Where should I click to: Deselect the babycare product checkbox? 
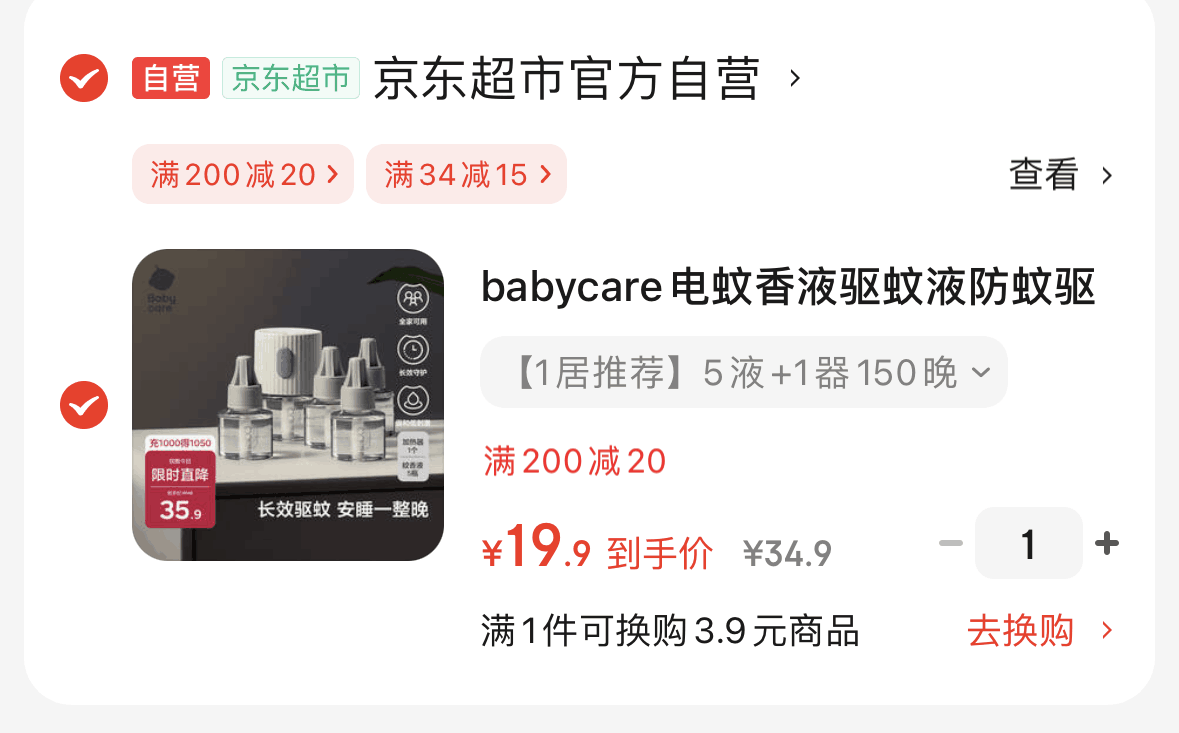[84, 405]
